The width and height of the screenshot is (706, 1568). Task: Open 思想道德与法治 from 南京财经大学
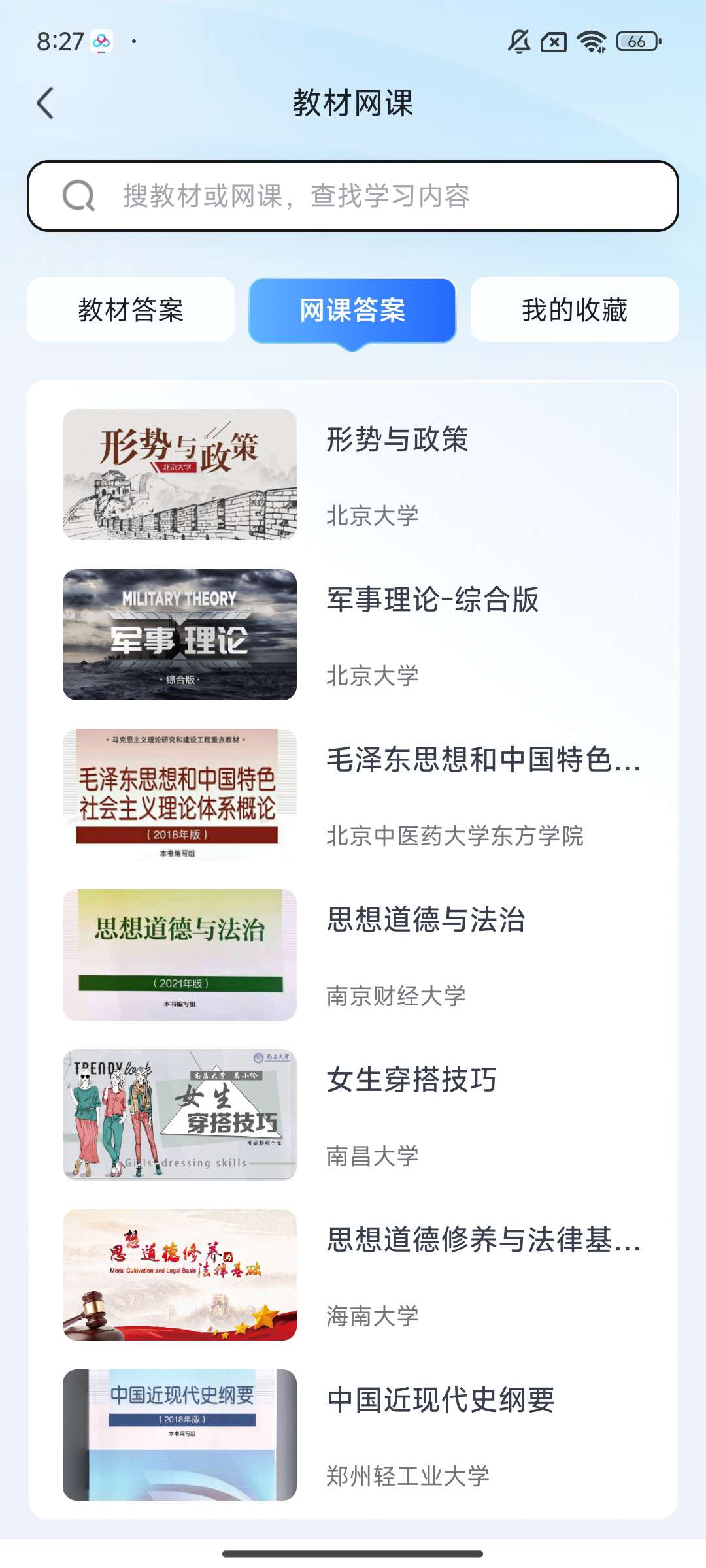(x=353, y=955)
